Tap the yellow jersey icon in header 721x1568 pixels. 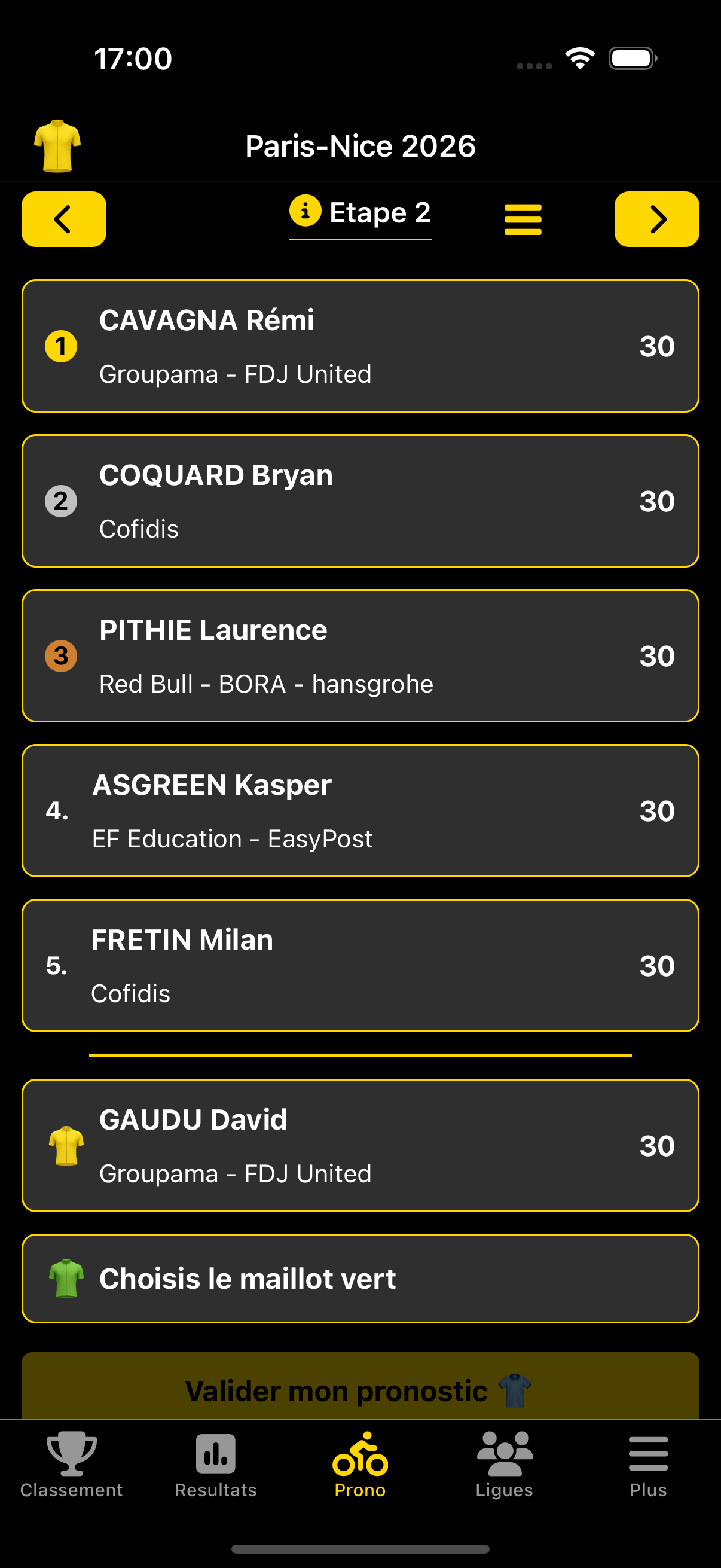57,146
